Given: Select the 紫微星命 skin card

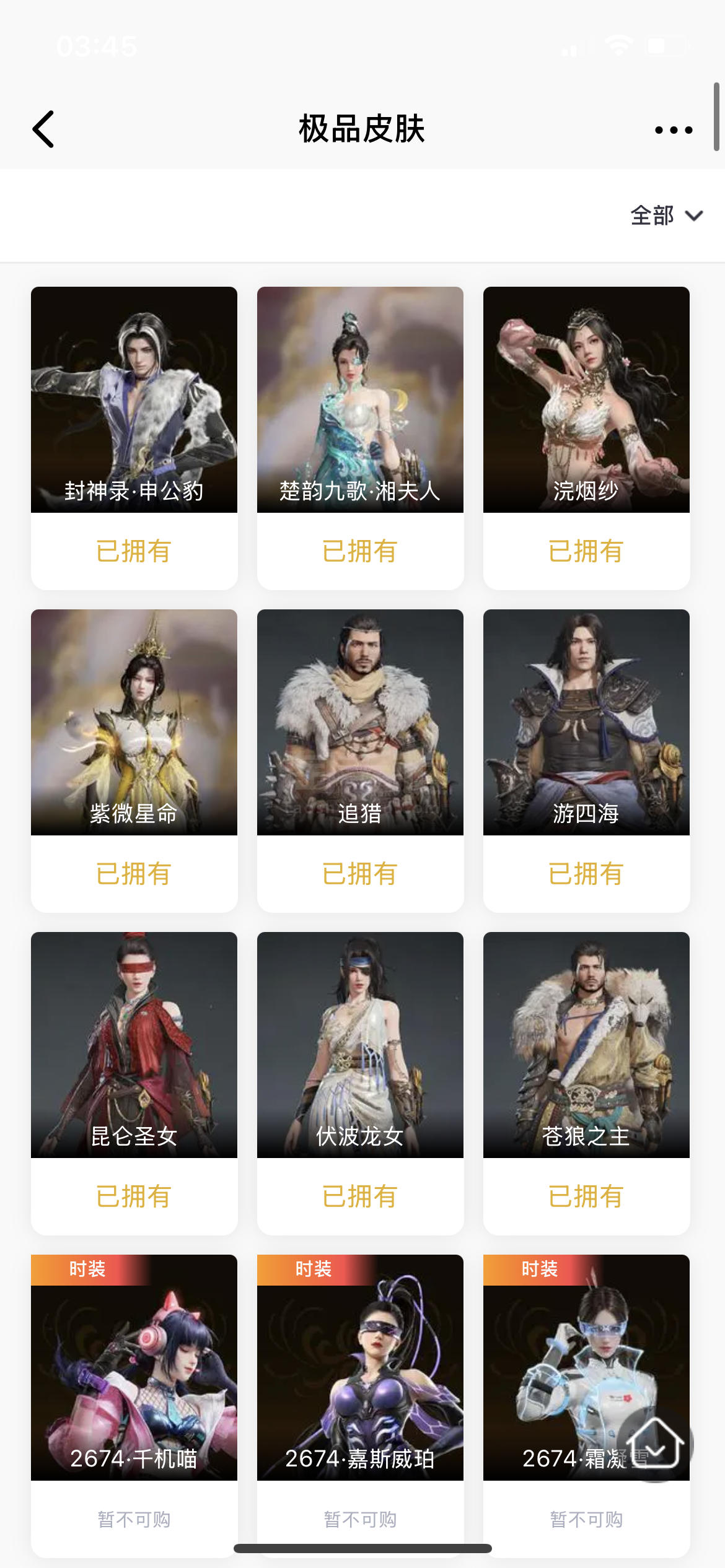Looking at the screenshot, I should click(x=134, y=760).
